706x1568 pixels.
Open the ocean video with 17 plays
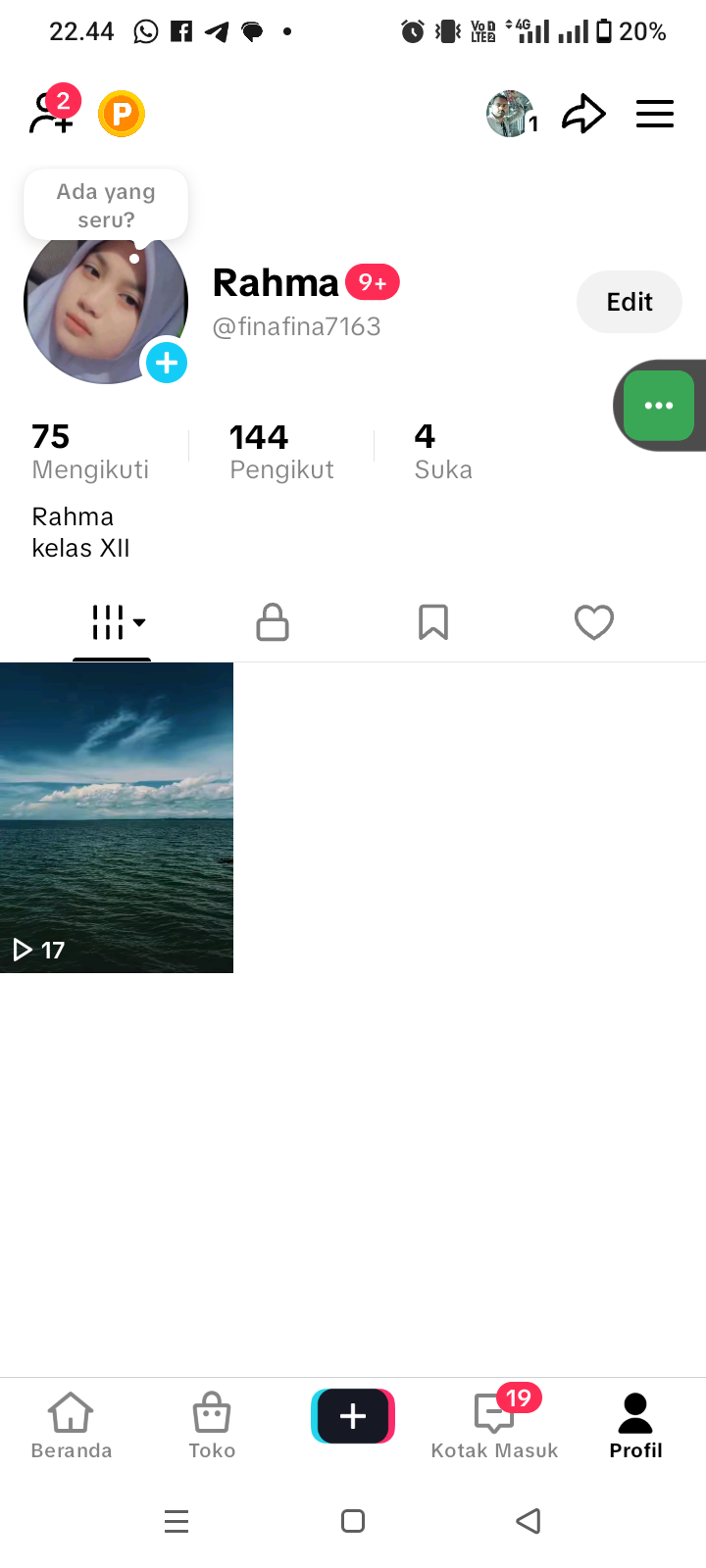[x=117, y=817]
